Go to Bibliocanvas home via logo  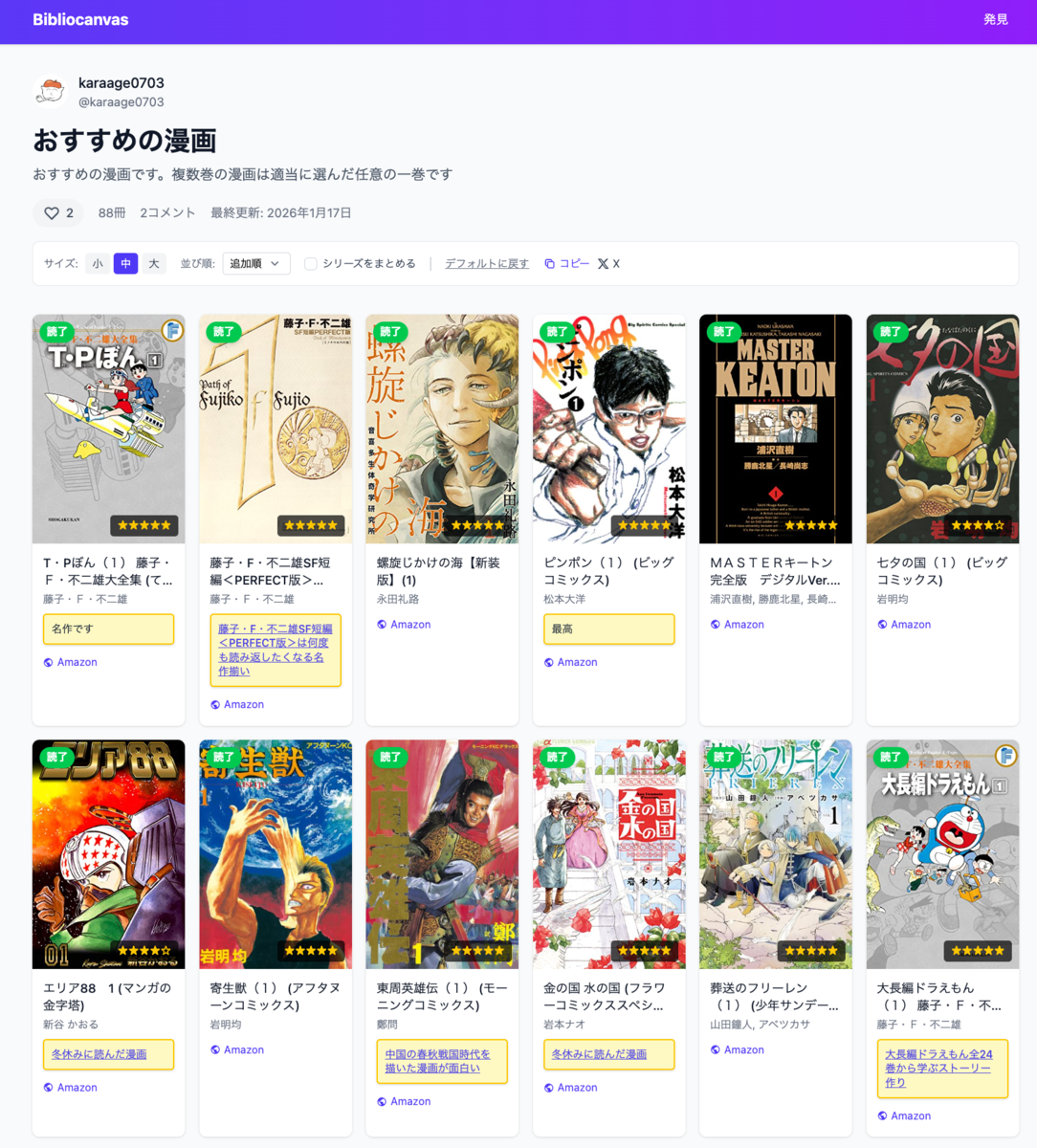[80, 19]
